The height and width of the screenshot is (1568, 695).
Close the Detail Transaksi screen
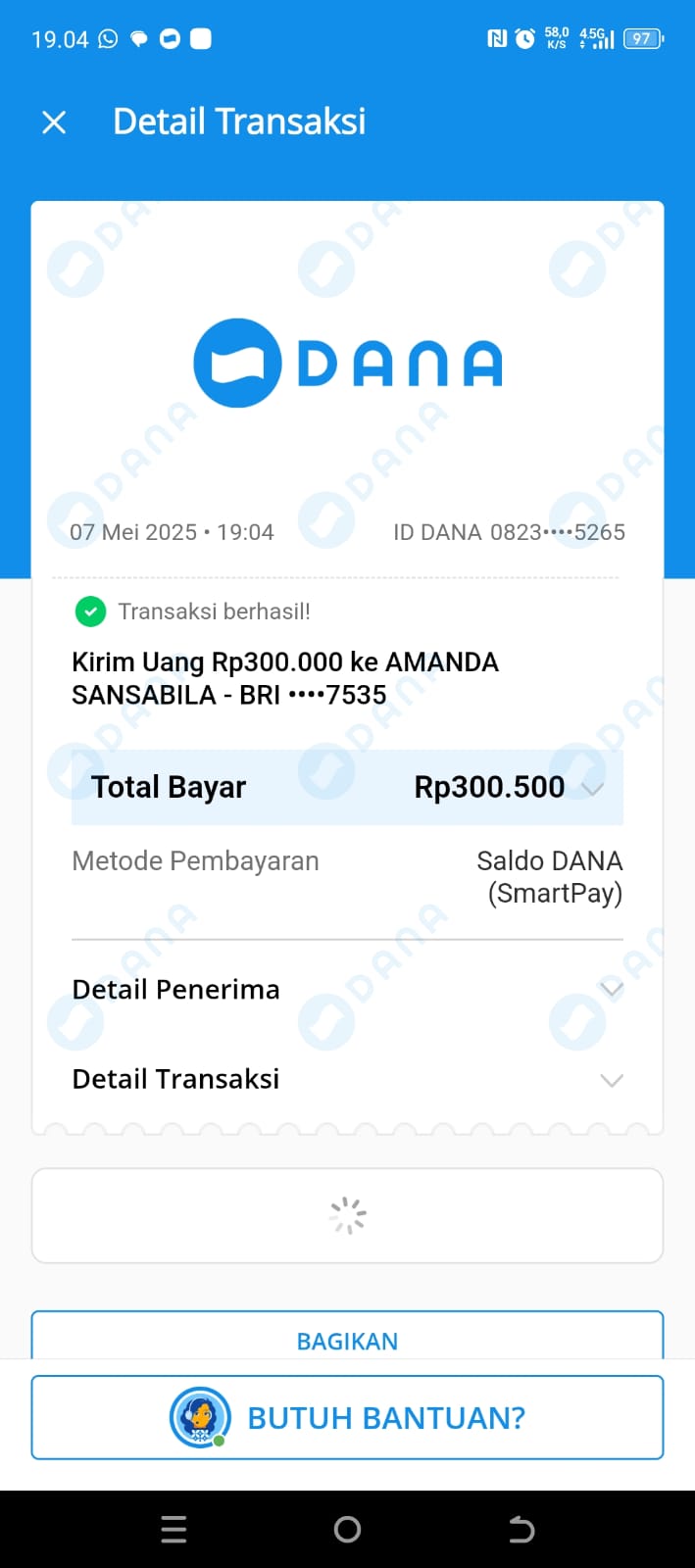54,122
